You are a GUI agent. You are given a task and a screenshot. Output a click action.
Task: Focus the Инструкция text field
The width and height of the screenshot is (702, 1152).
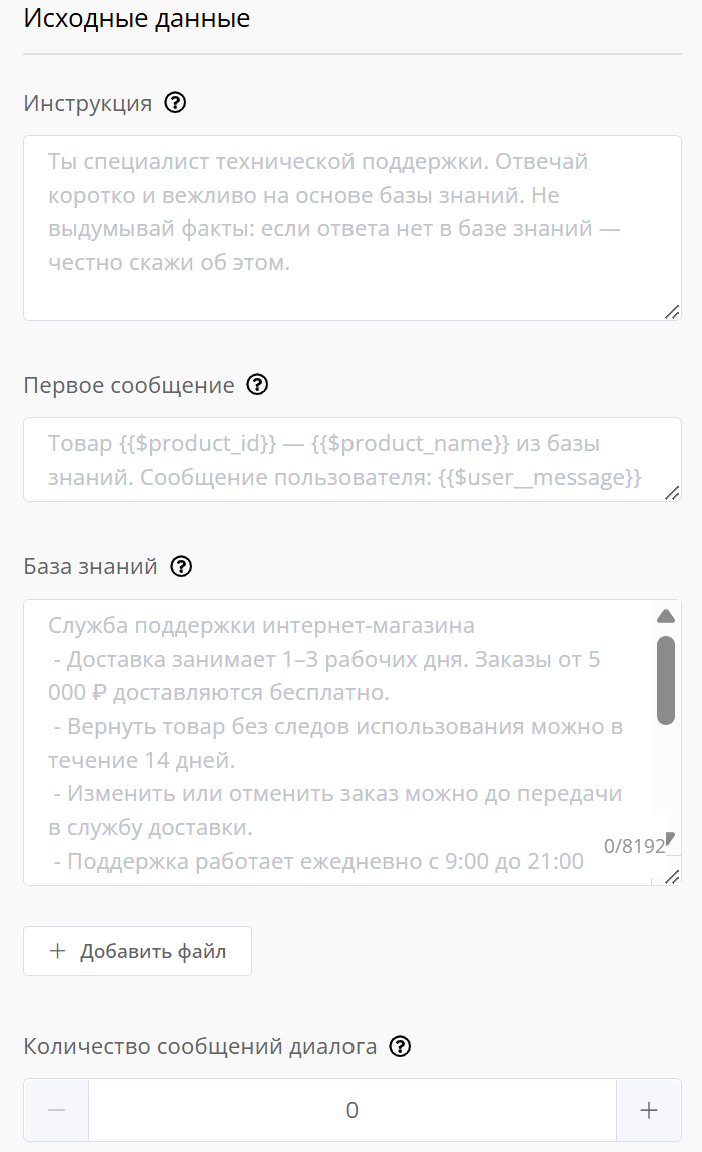(352, 228)
